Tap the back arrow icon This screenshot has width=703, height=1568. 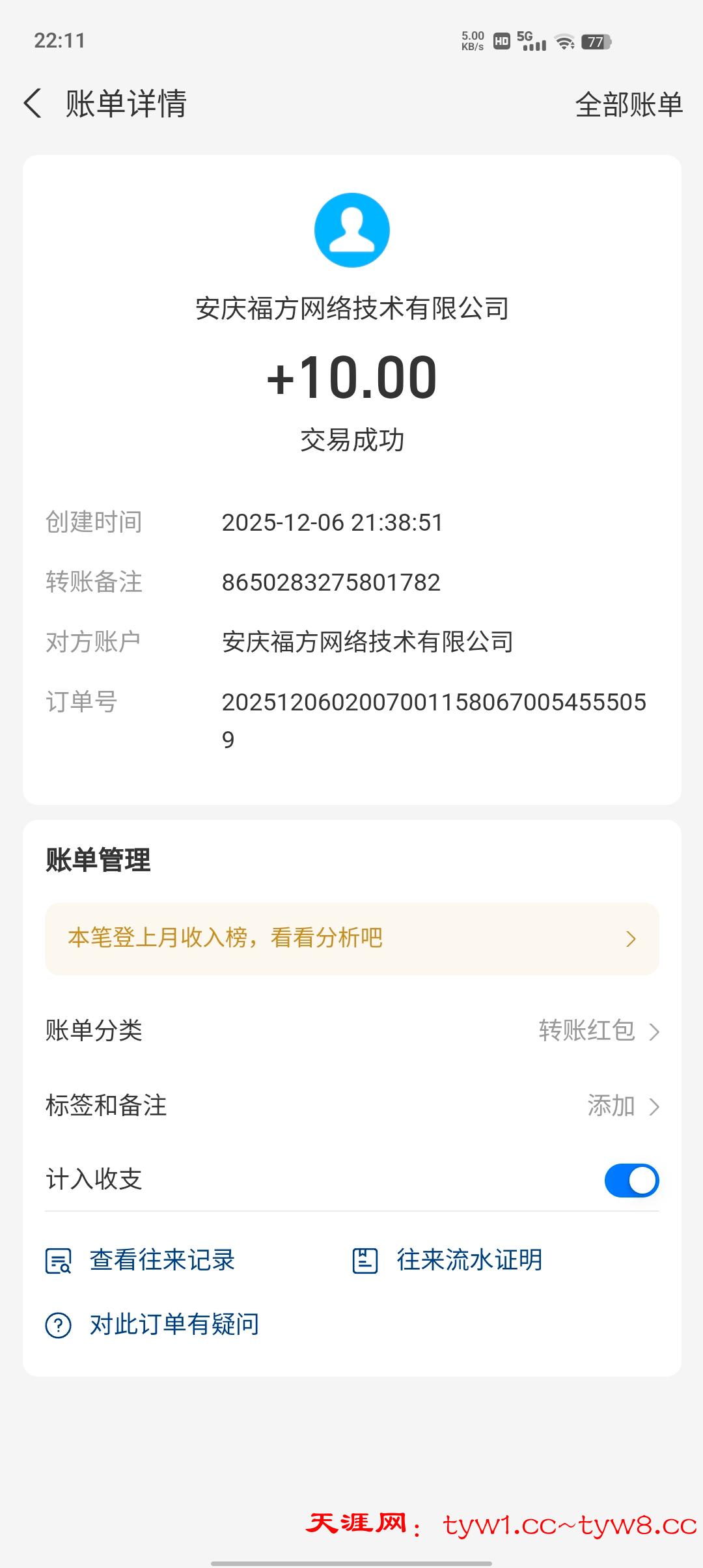34,104
